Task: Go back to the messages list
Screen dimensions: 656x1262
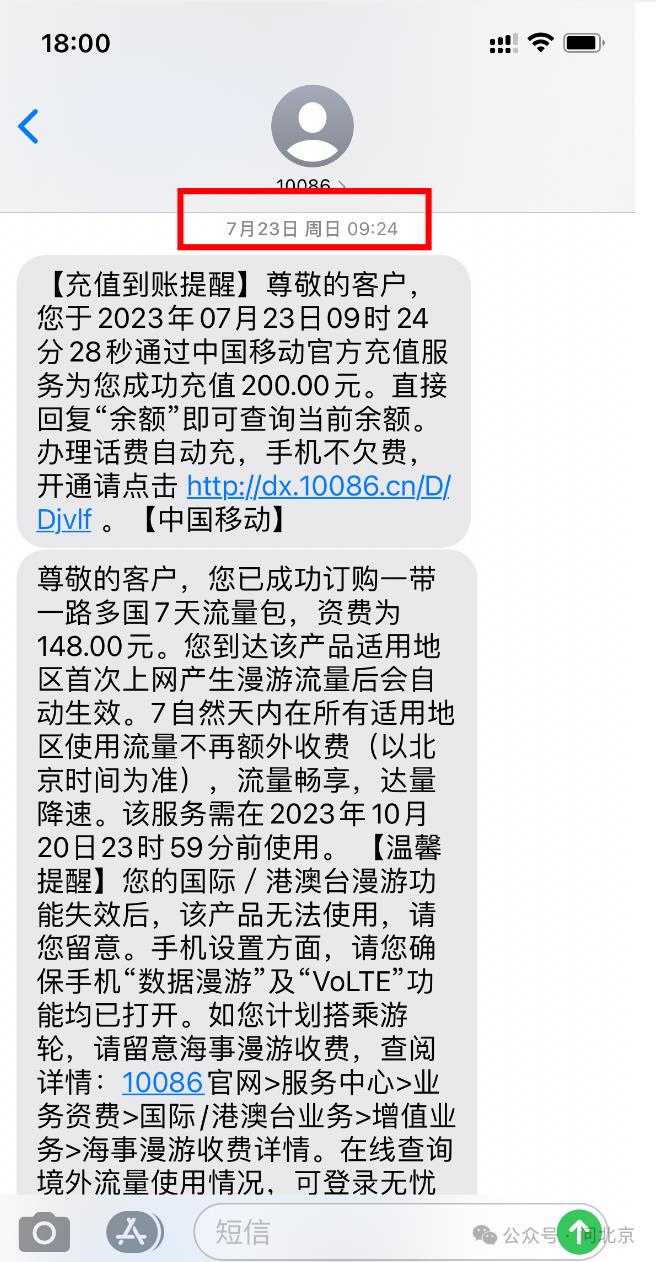Action: coord(28,127)
